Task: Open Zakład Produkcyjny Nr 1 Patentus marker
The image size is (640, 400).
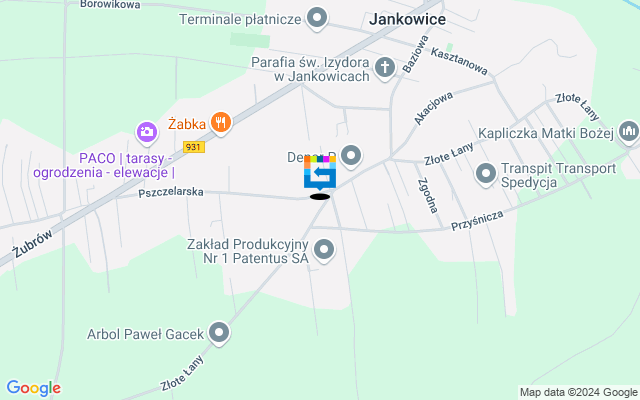Action: coord(324,251)
